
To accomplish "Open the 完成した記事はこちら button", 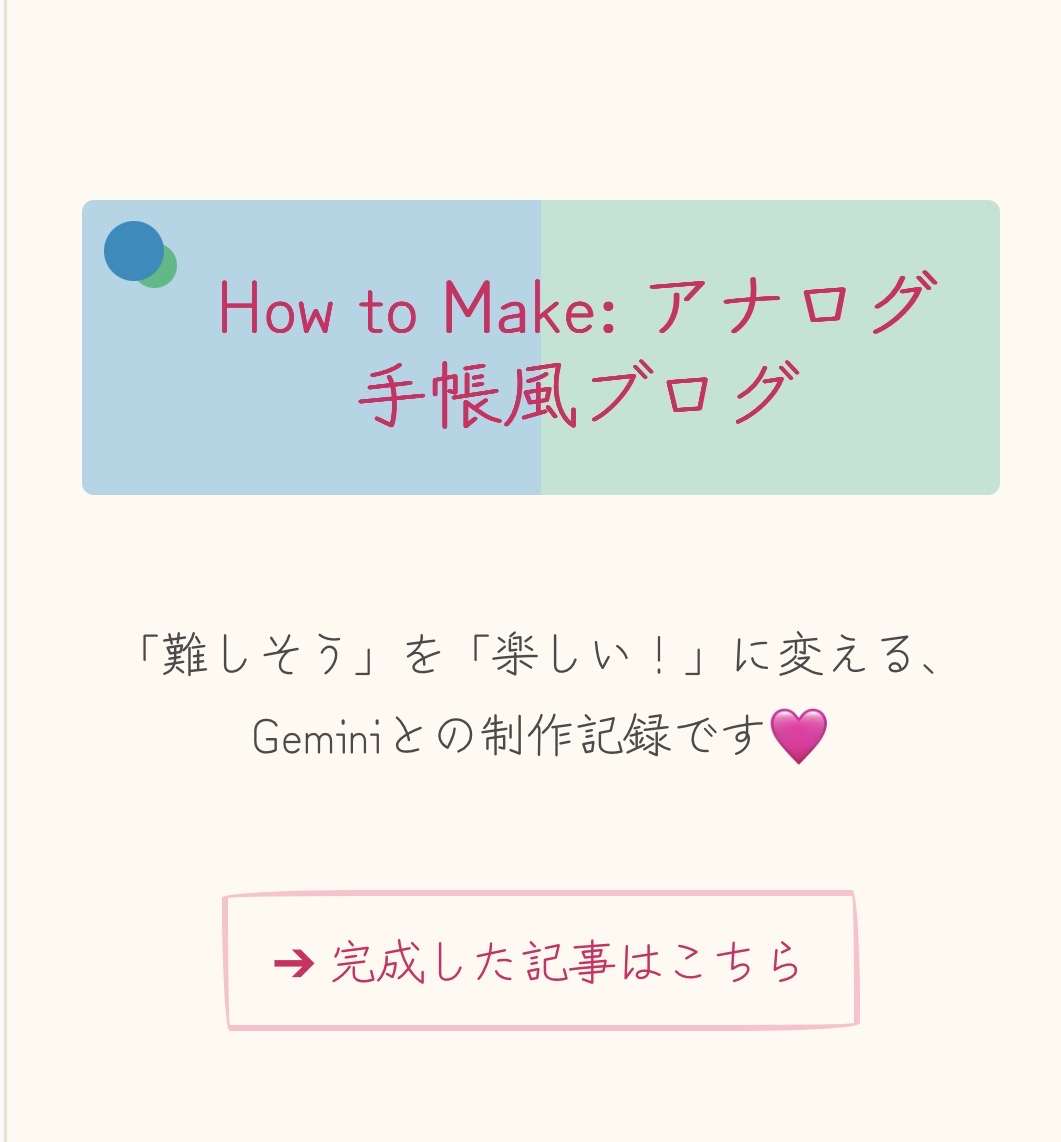I will click(540, 962).
